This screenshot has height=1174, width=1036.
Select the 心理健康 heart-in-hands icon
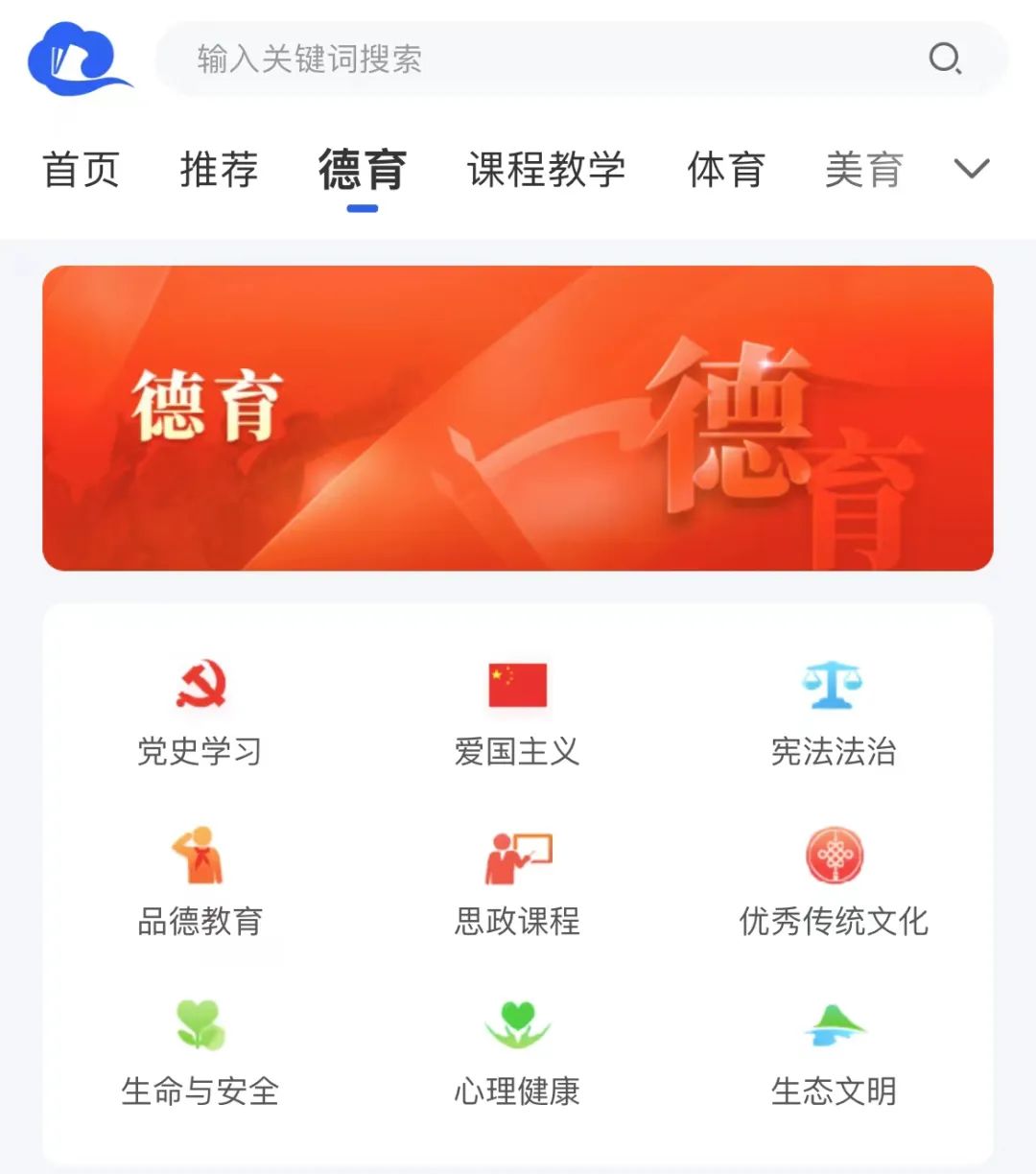click(516, 1024)
